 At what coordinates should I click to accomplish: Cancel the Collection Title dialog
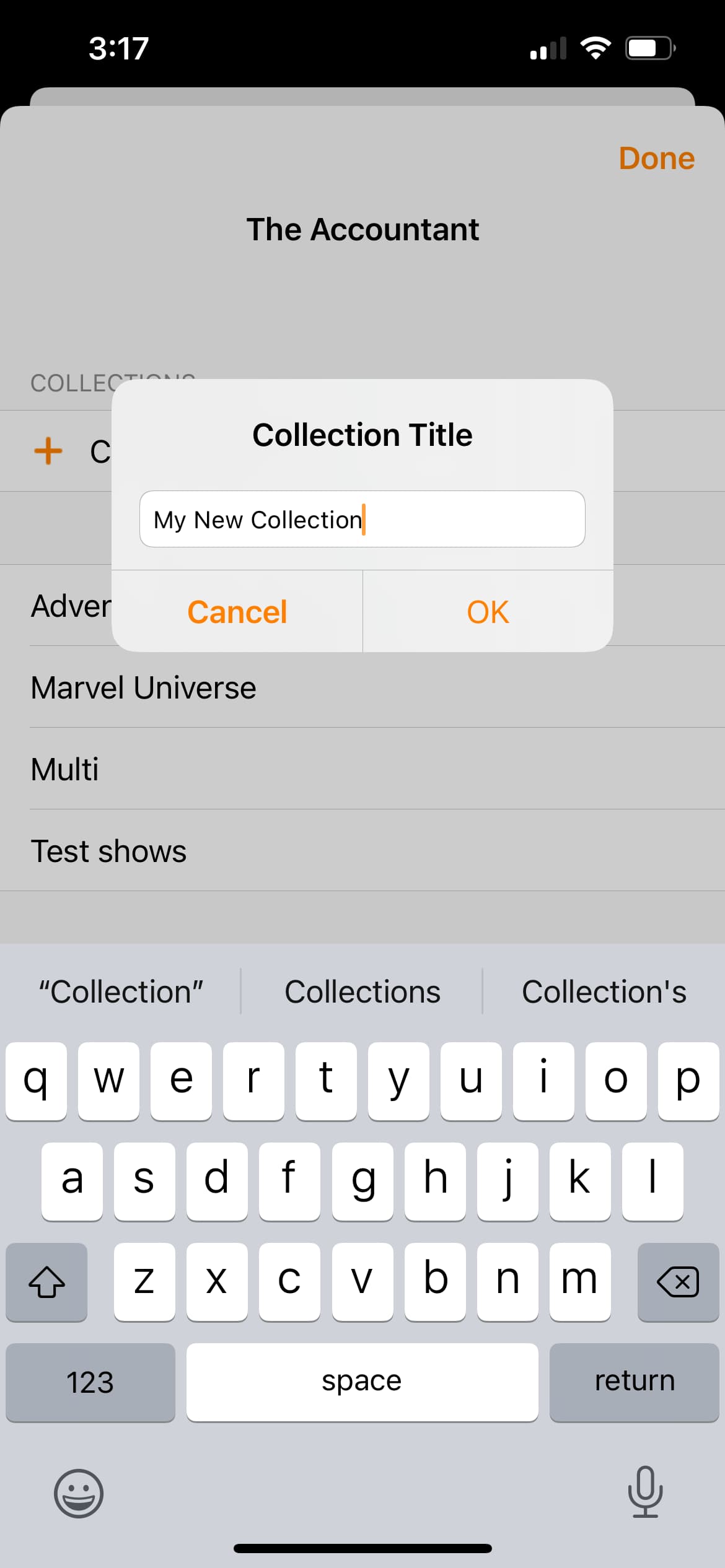pos(237,612)
